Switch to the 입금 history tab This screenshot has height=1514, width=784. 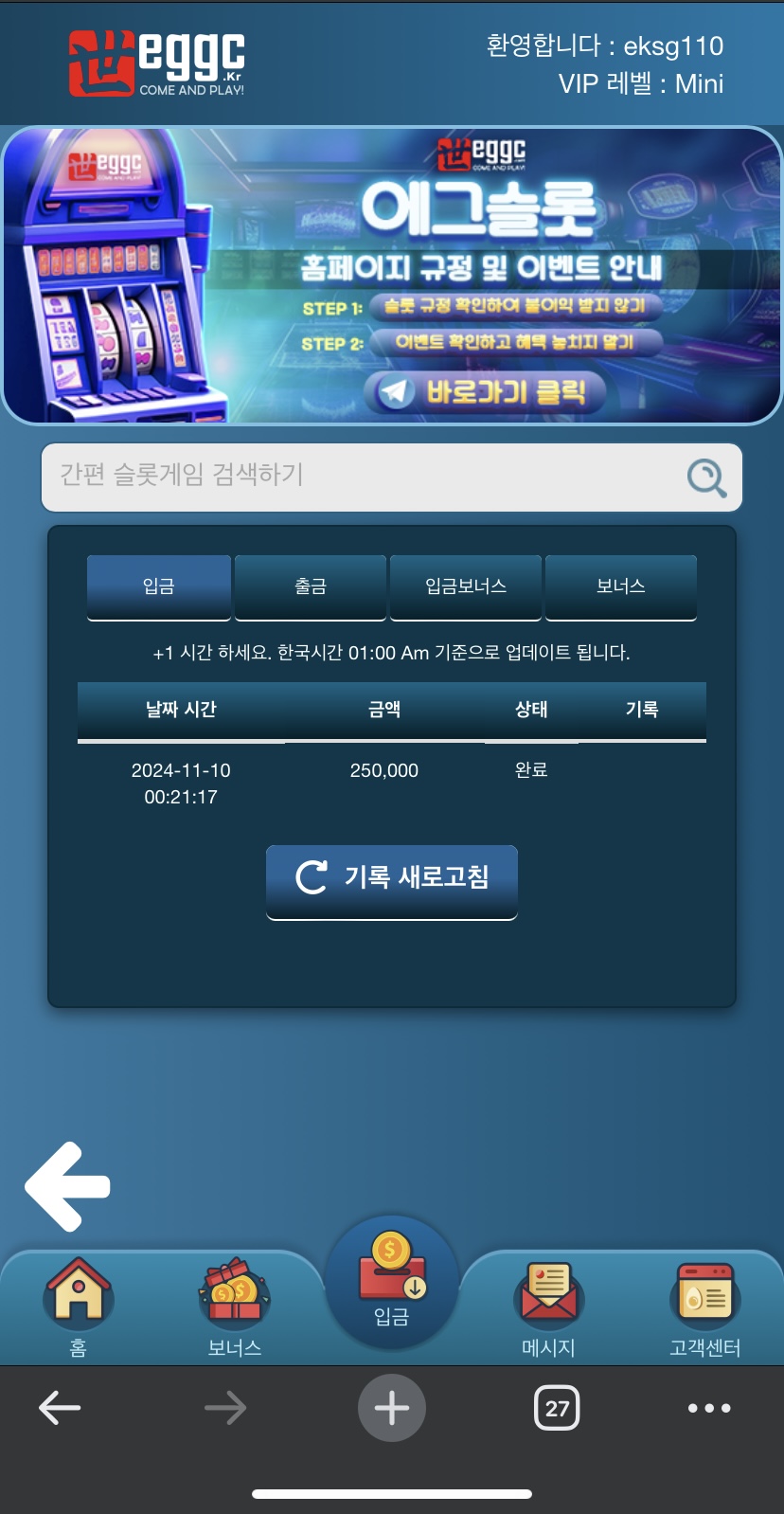pos(159,586)
